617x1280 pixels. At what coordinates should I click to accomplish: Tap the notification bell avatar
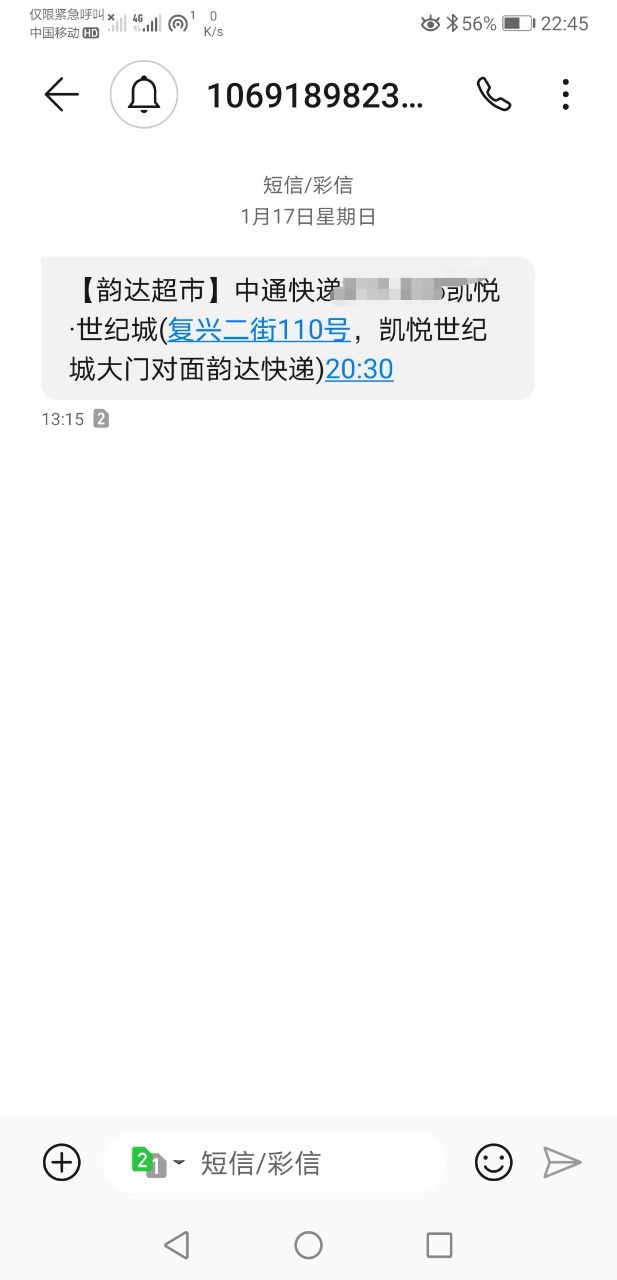[x=144, y=95]
